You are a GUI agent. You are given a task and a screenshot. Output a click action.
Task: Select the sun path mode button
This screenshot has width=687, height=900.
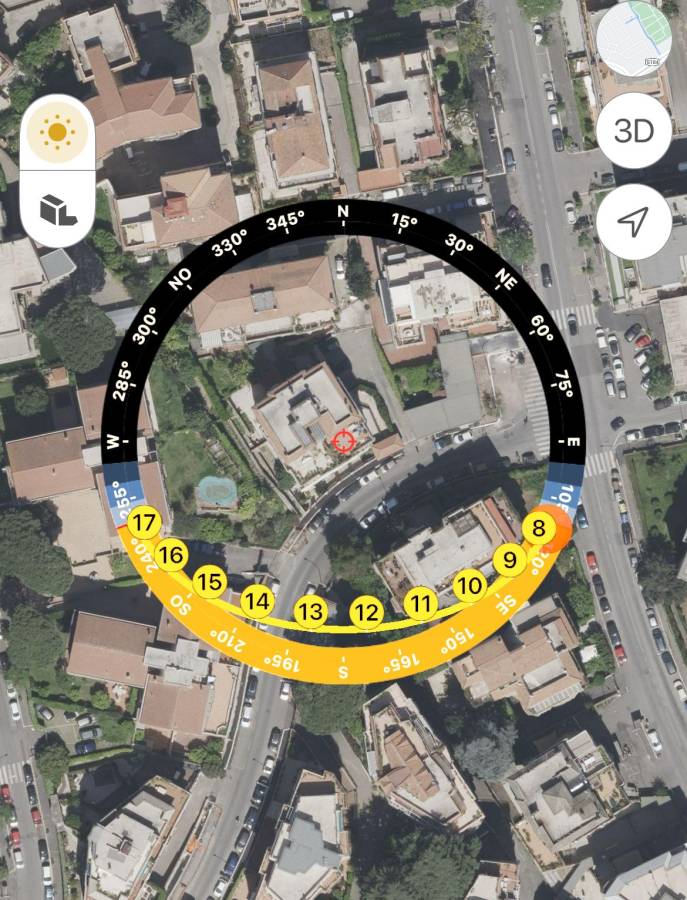tap(57, 132)
